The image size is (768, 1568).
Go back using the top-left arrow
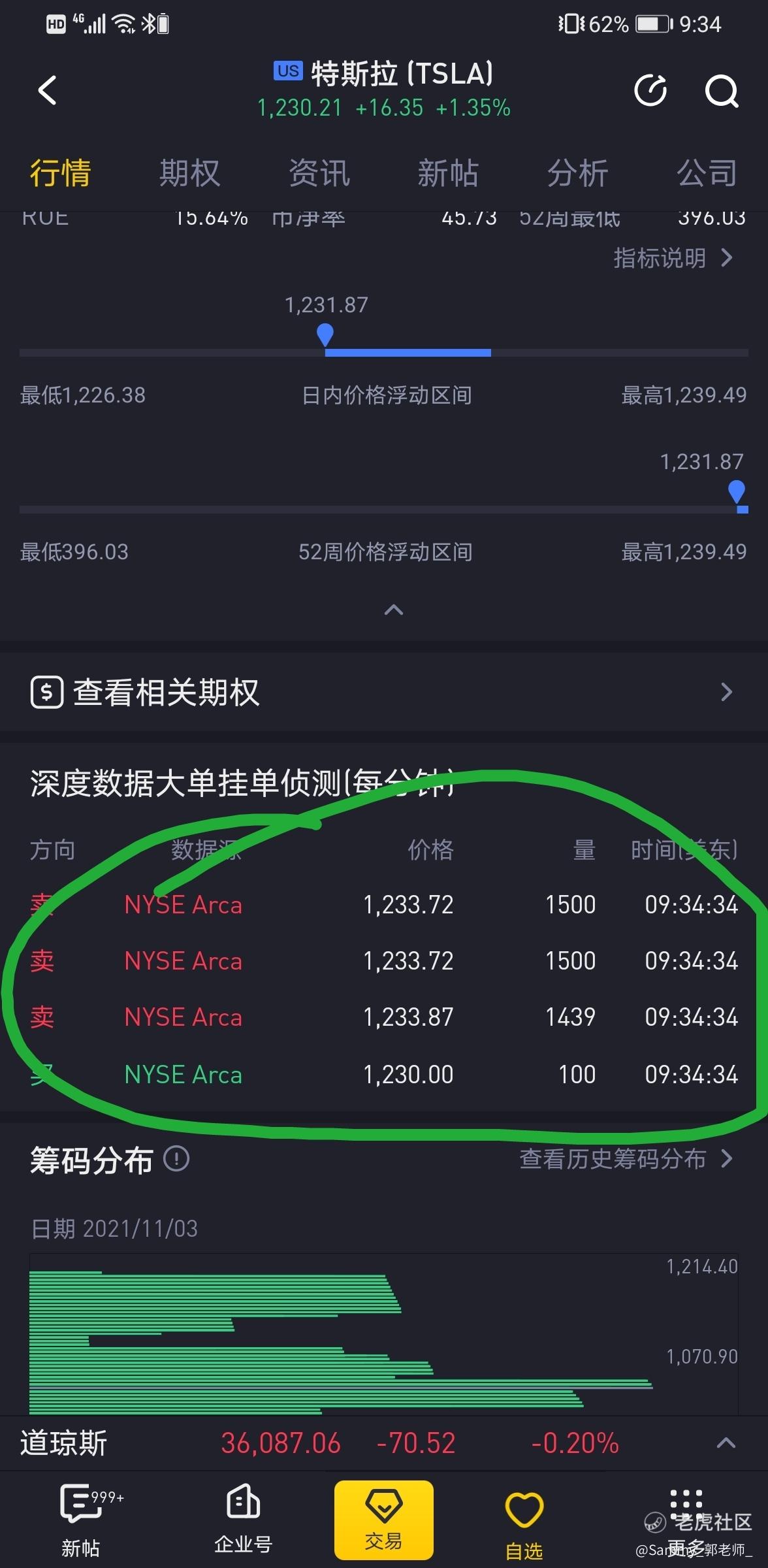coord(47,90)
